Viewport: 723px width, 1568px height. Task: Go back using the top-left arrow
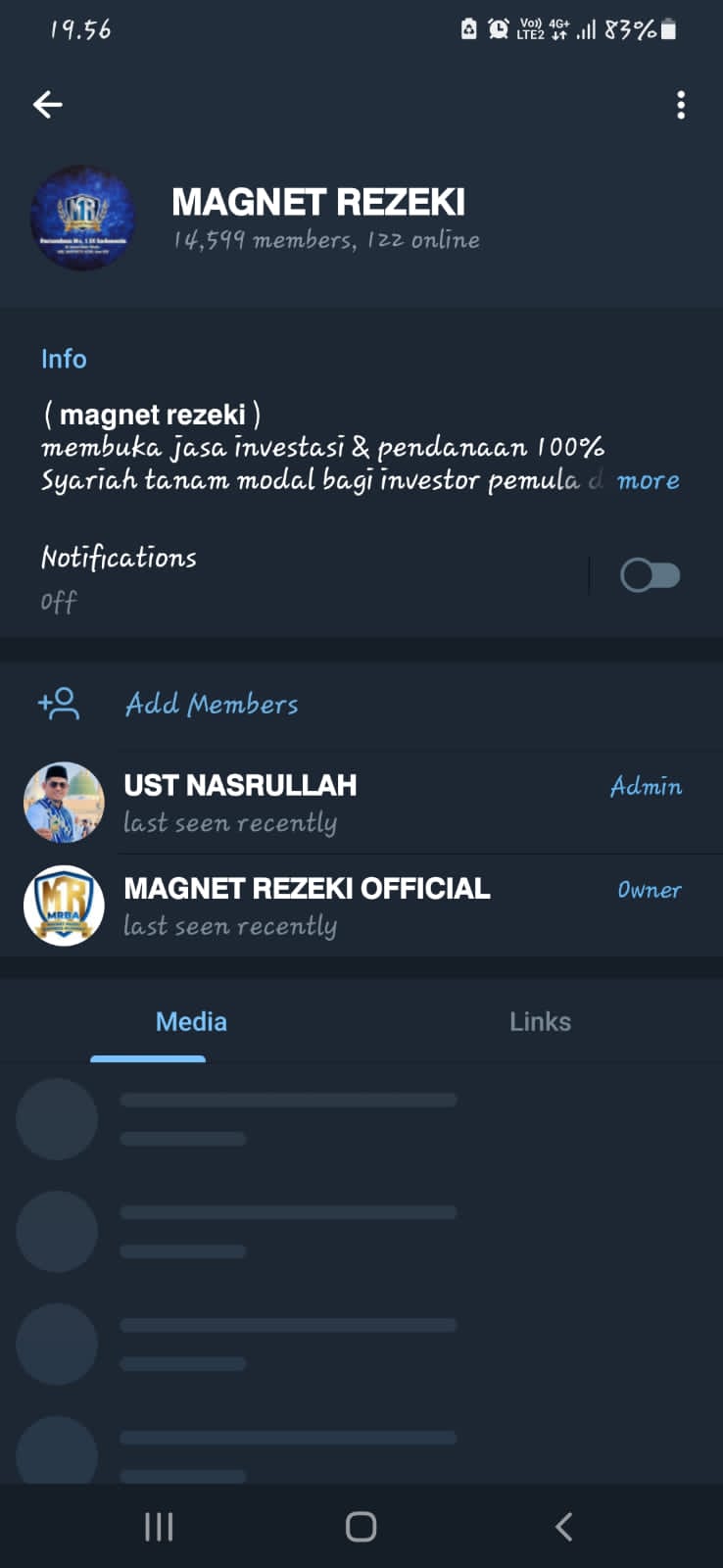[x=47, y=105]
